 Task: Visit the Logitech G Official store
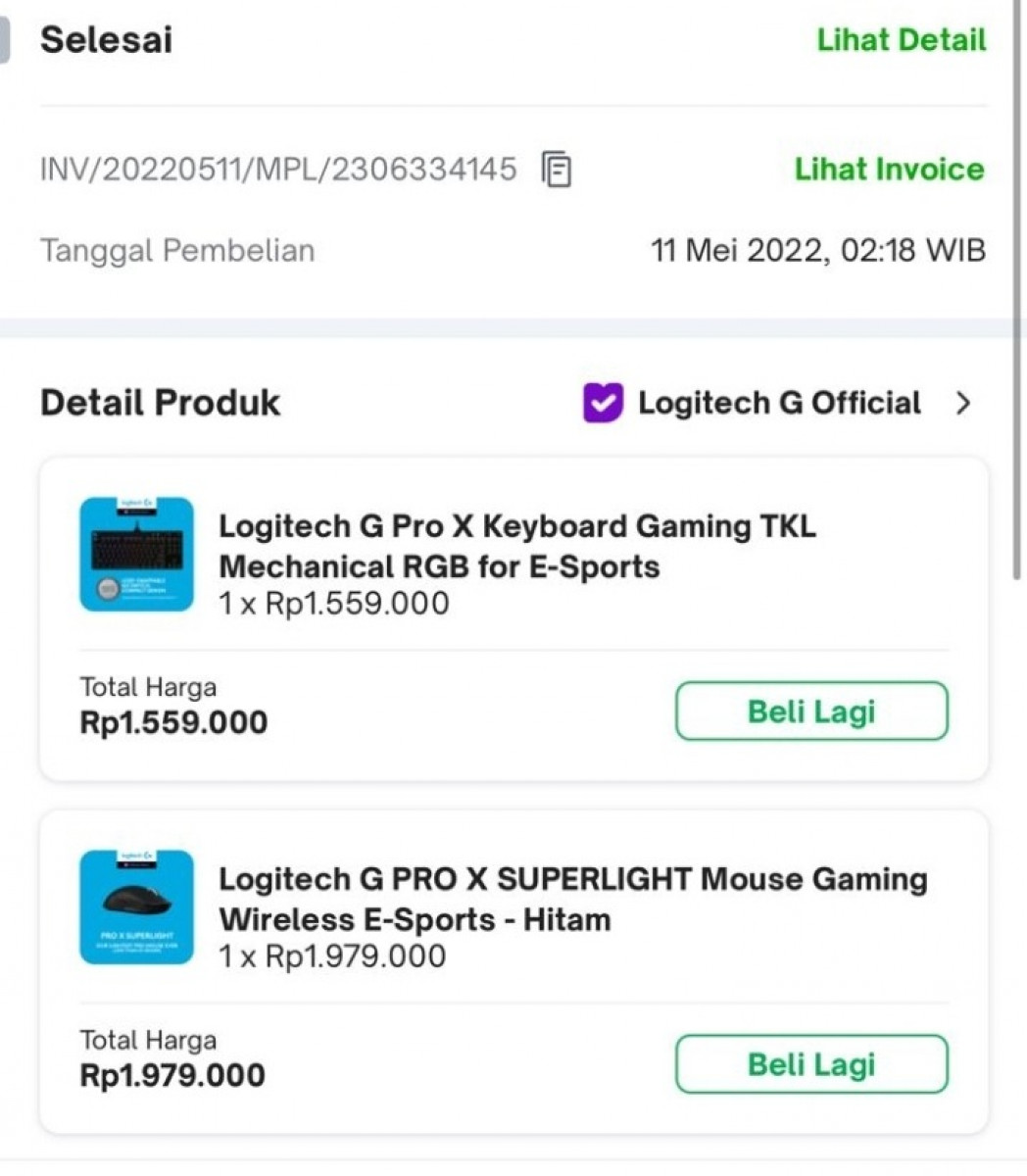(779, 403)
